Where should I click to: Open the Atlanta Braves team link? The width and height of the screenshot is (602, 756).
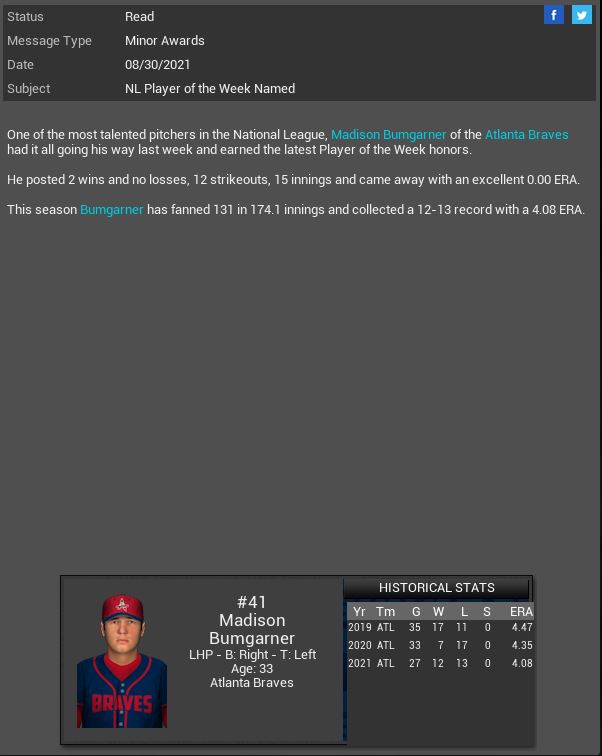(x=526, y=135)
